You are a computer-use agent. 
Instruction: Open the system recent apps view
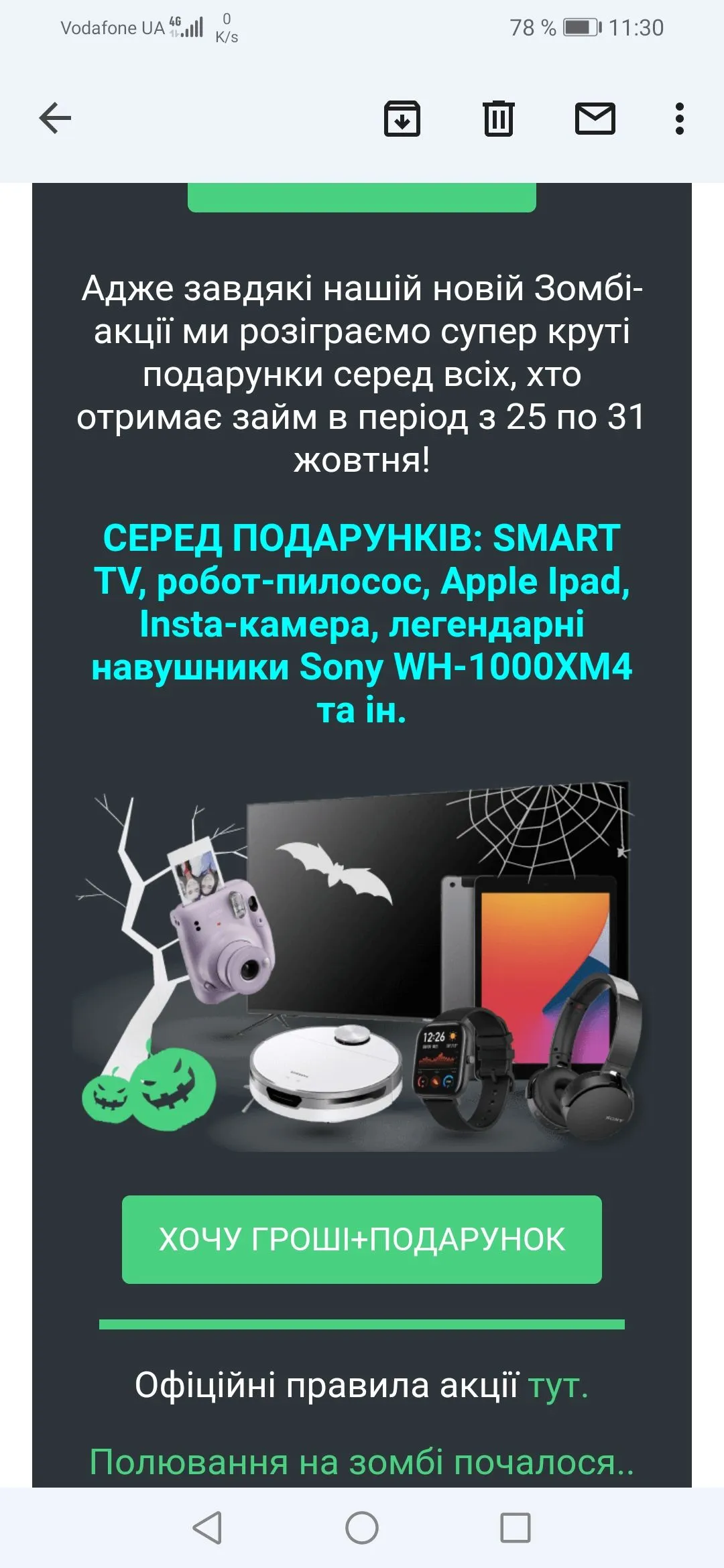click(516, 1528)
